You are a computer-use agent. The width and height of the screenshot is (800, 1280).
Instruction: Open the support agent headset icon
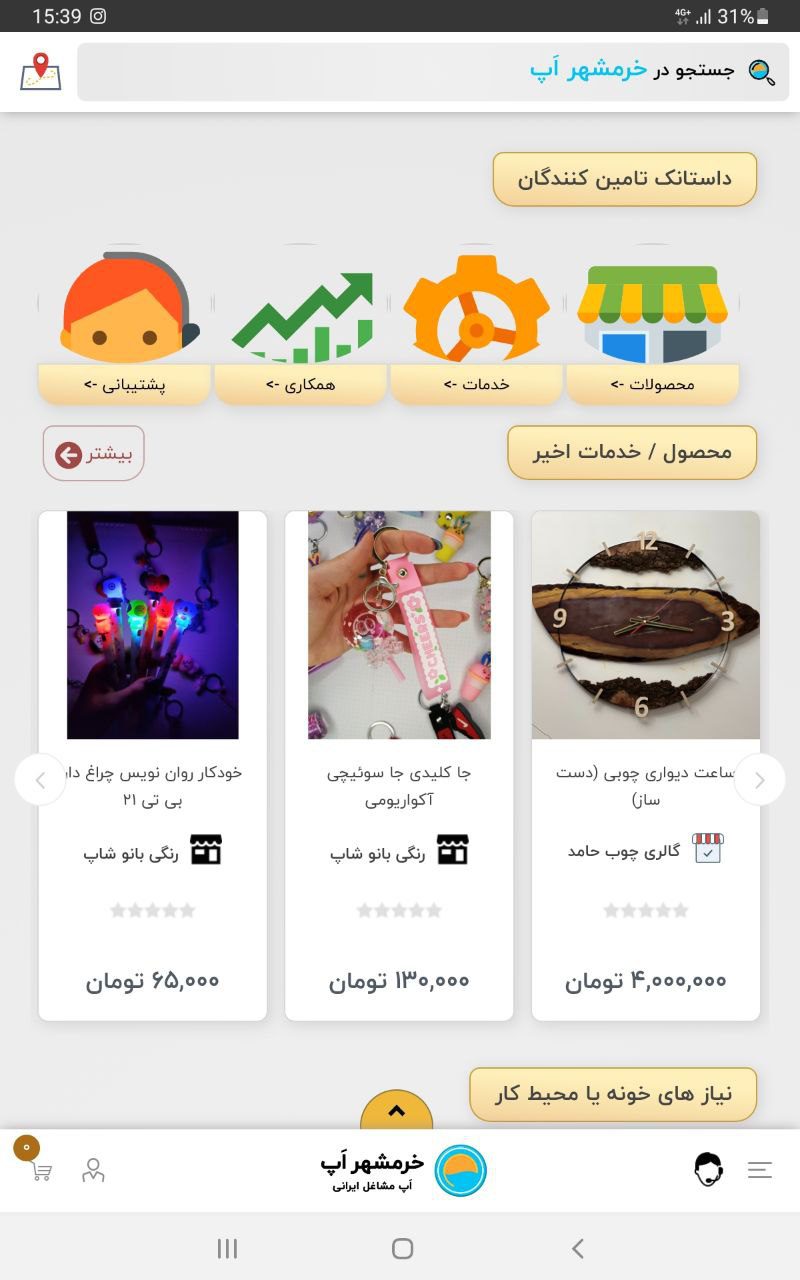(708, 1169)
